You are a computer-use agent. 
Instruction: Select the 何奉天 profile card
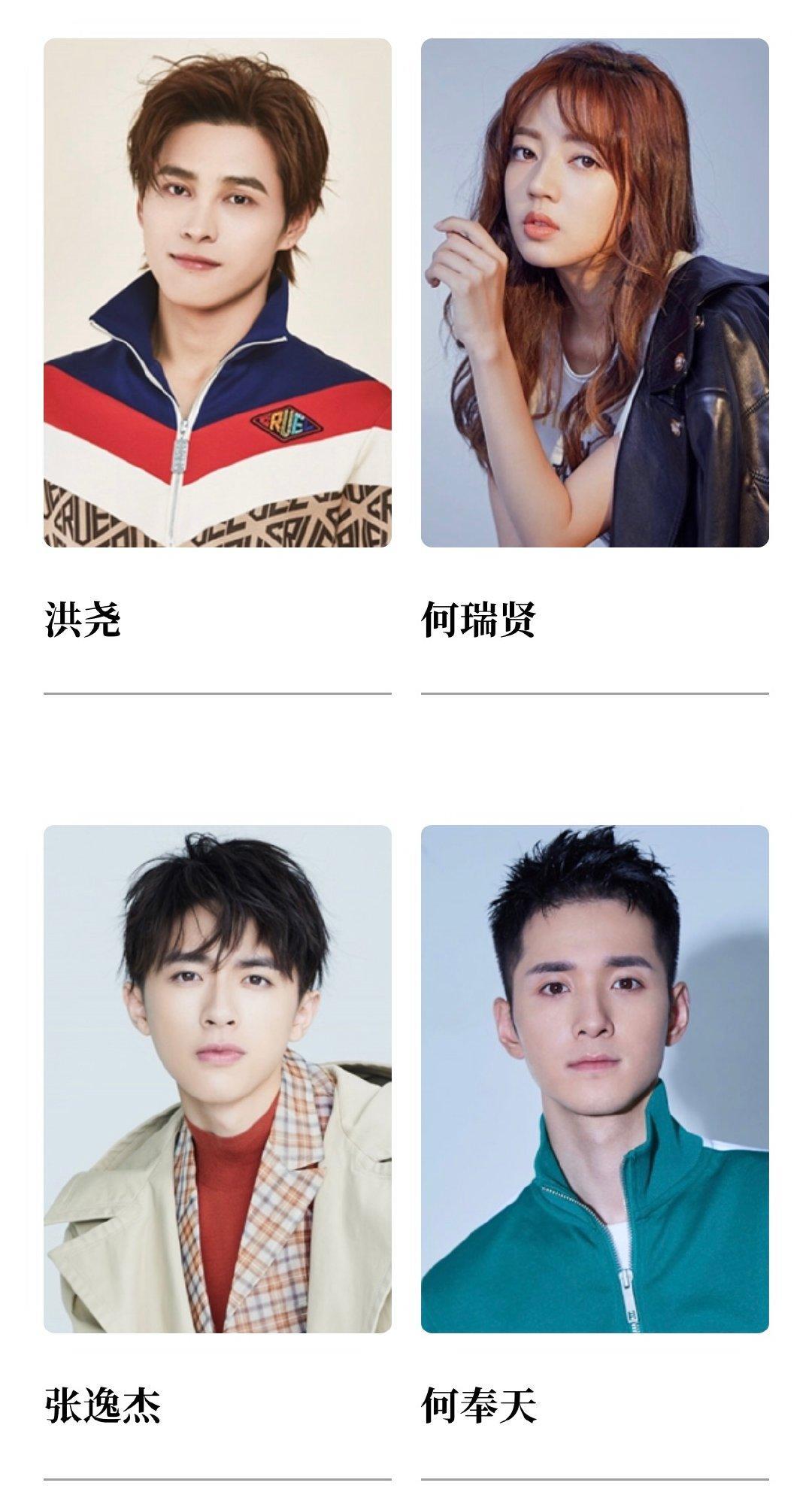coord(595,1079)
